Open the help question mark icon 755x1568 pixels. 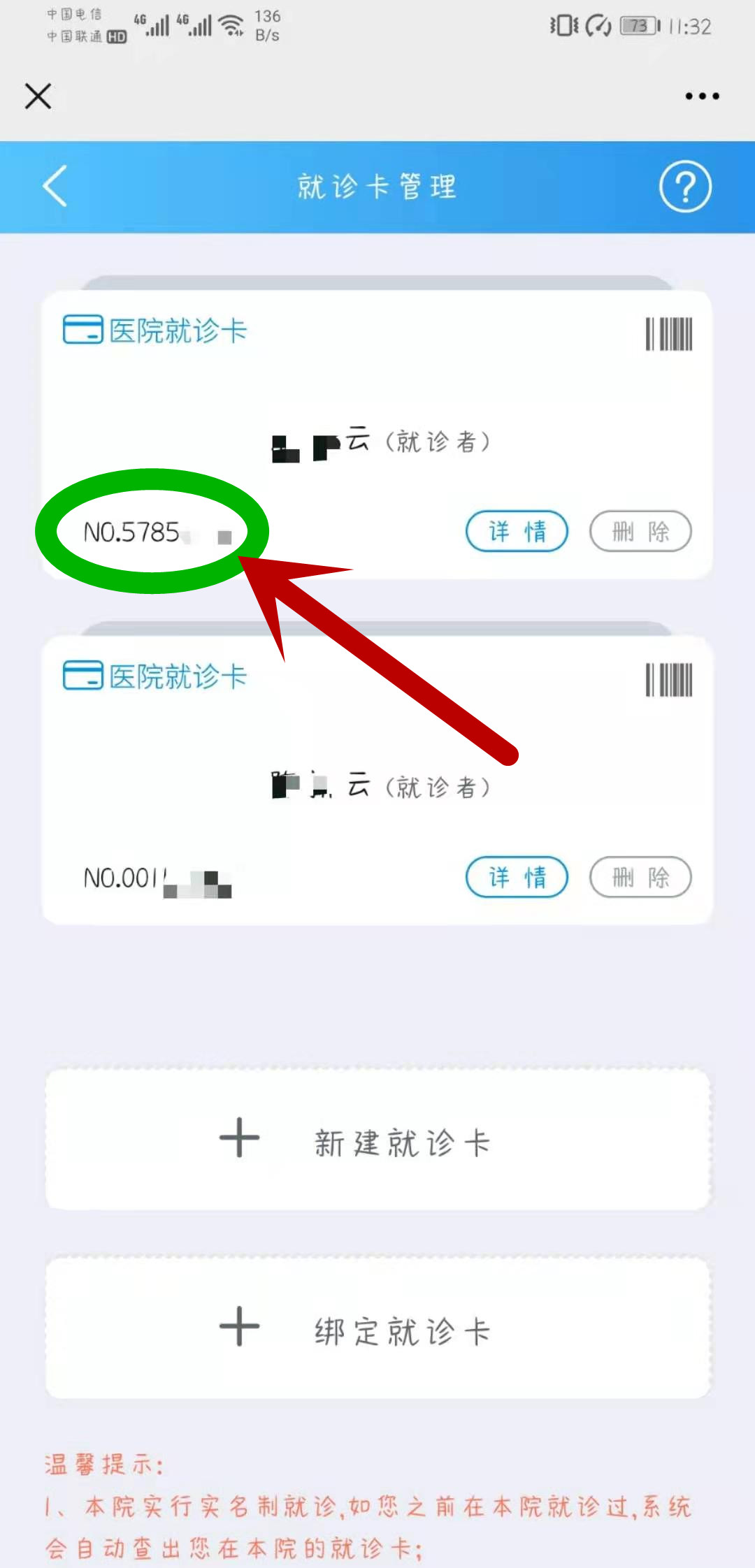point(685,186)
